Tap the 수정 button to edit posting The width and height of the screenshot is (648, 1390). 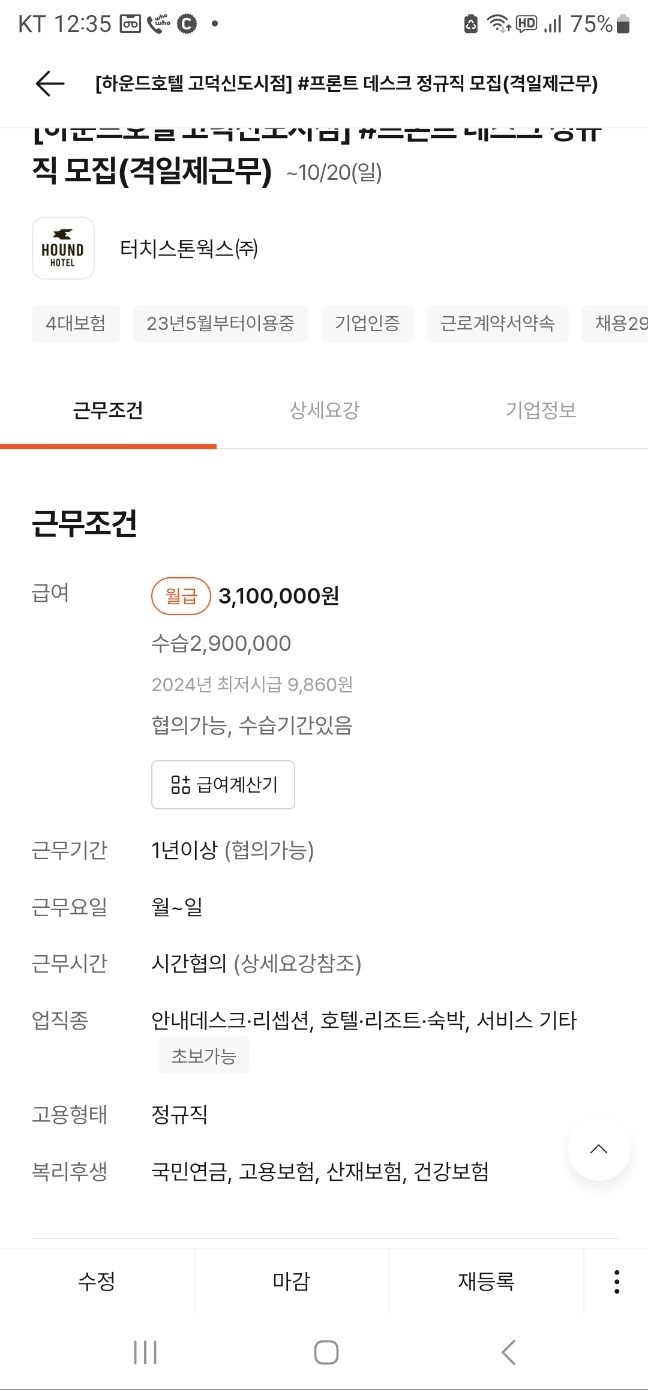pyautogui.click(x=97, y=1281)
